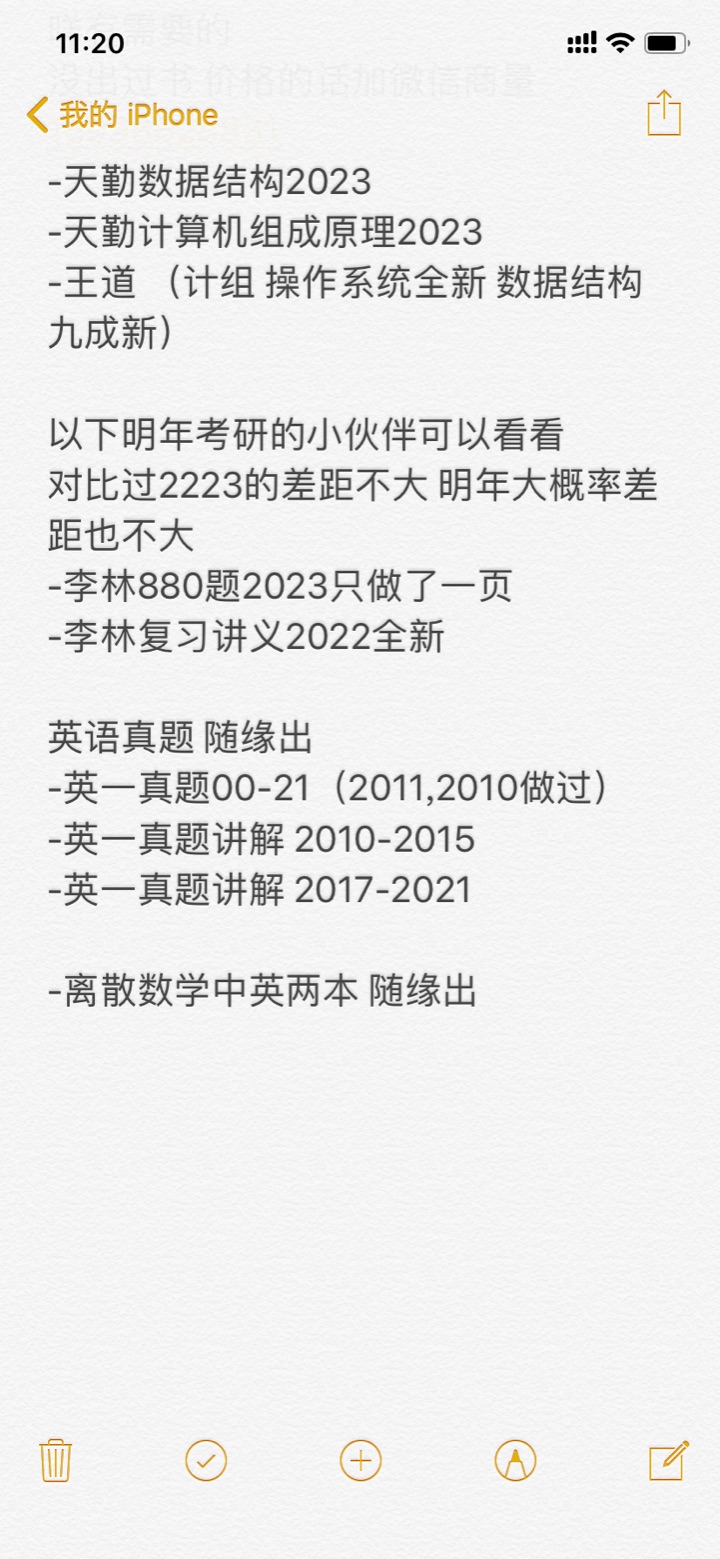Add a checklist to the note
The image size is (720, 1559).
coord(206,1461)
